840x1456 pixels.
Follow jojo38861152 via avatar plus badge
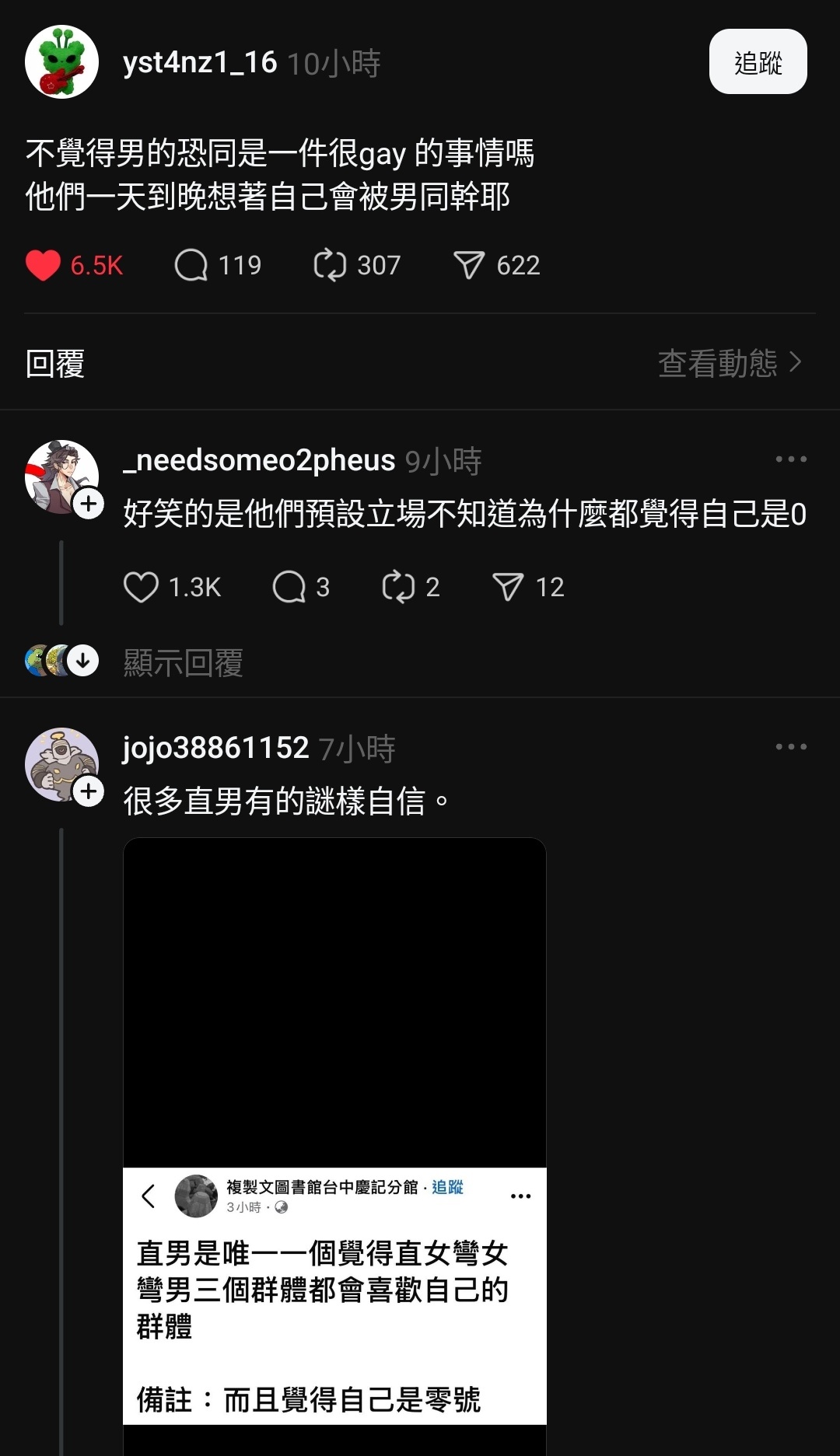pyautogui.click(x=89, y=791)
